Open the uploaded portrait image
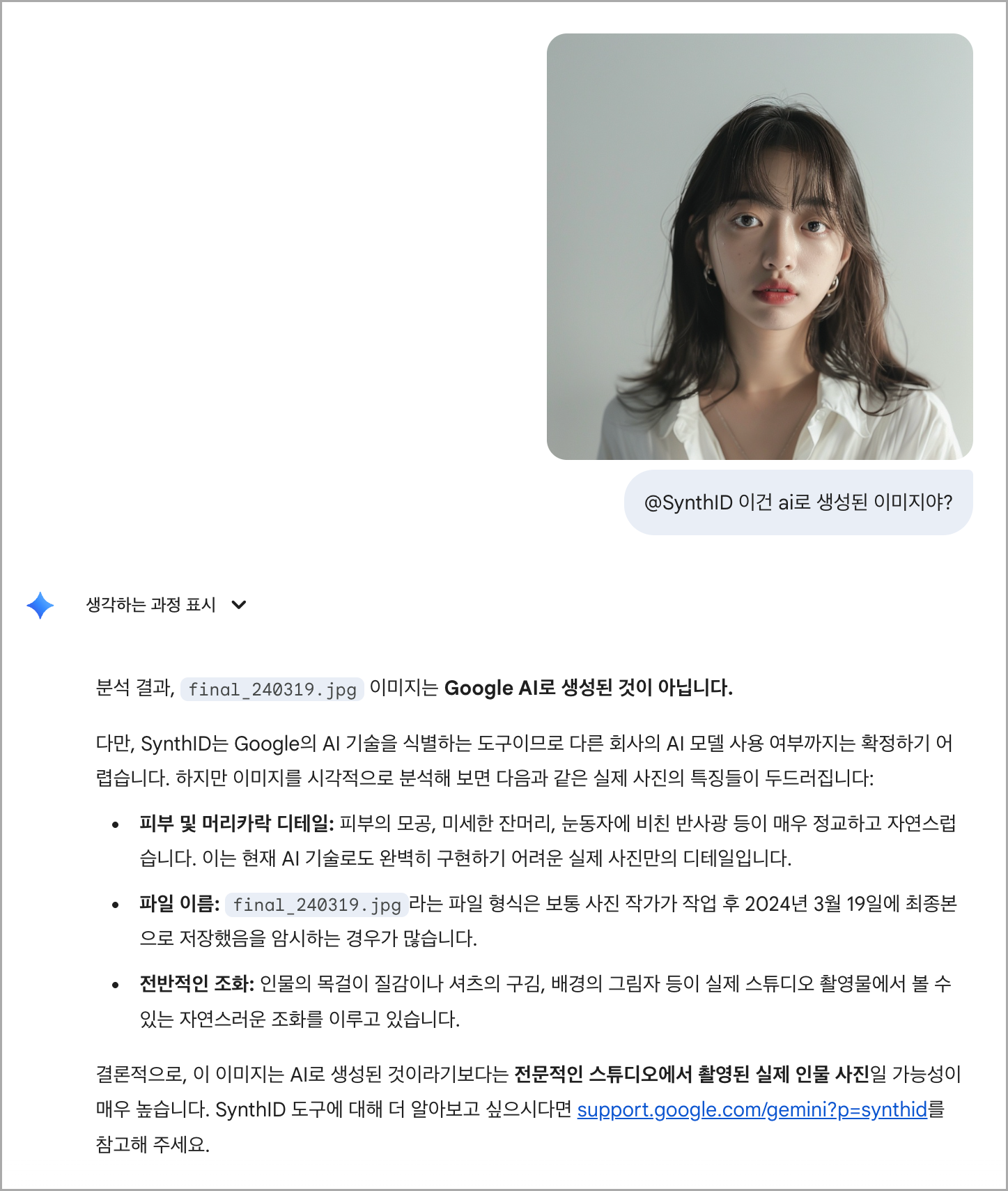The image size is (1008, 1191). coord(759,247)
